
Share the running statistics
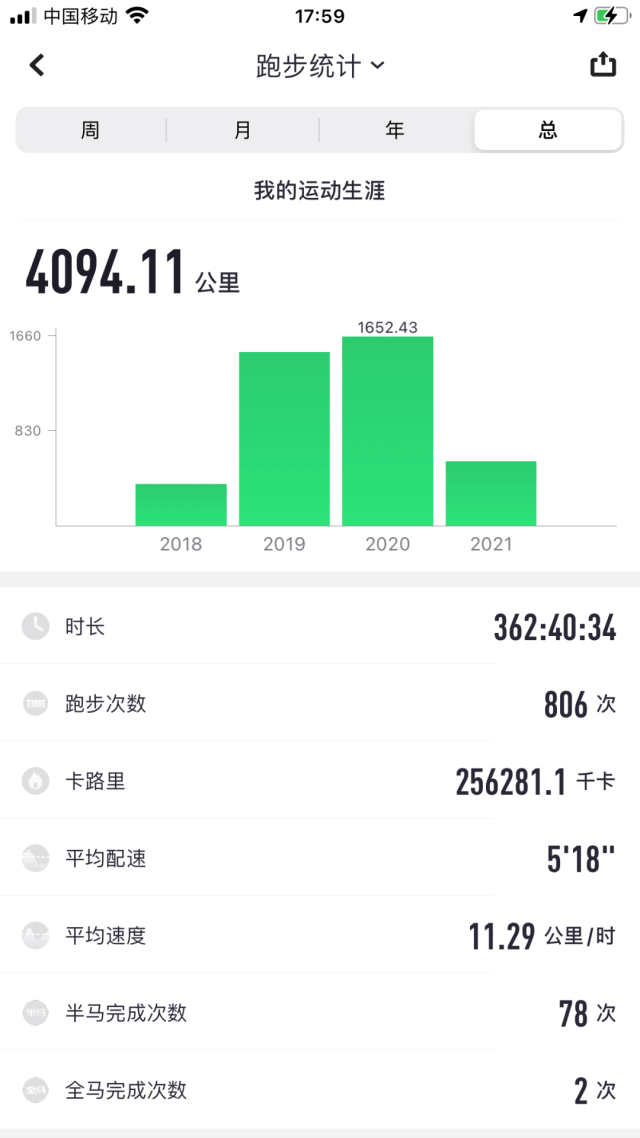pyautogui.click(x=602, y=66)
